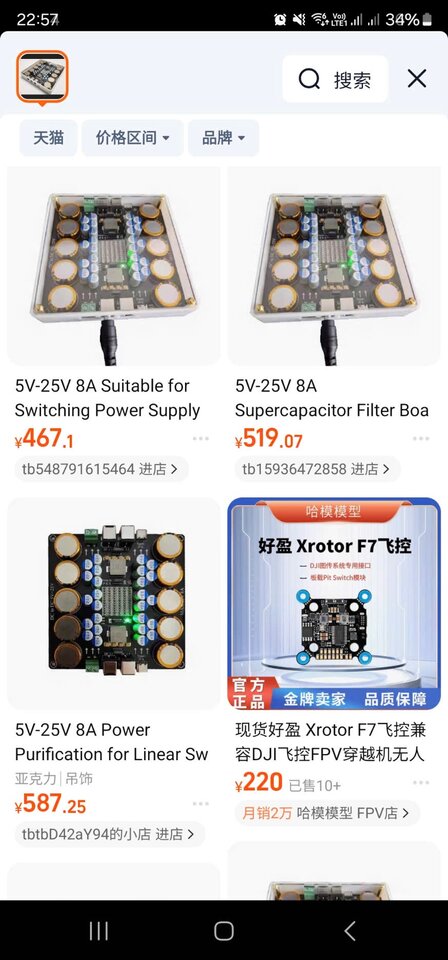The image size is (448, 960).
Task: Open more options for the ¥519.07 item
Action: click(420, 439)
